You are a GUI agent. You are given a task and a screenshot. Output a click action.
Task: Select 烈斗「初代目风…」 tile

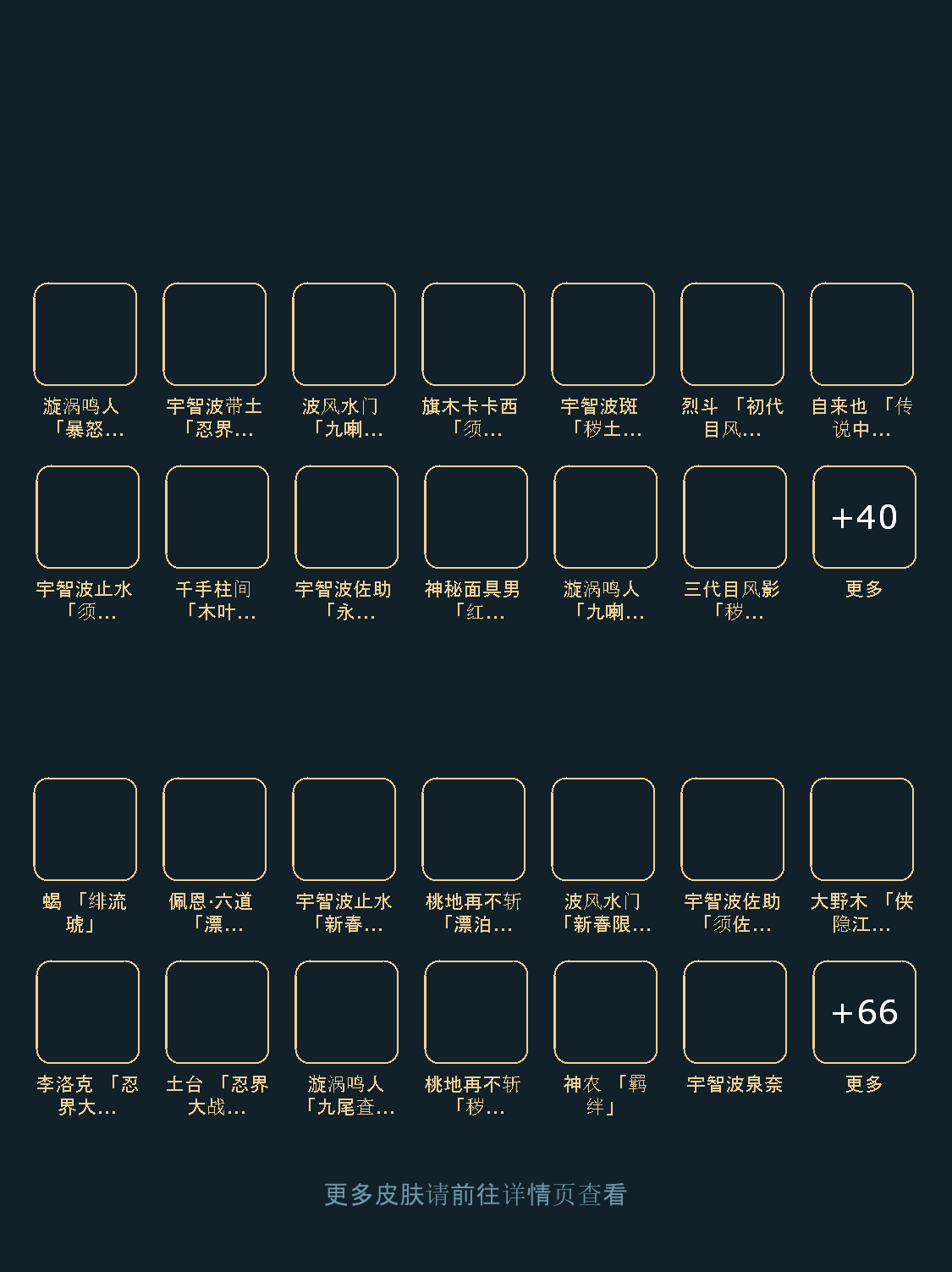click(732, 334)
